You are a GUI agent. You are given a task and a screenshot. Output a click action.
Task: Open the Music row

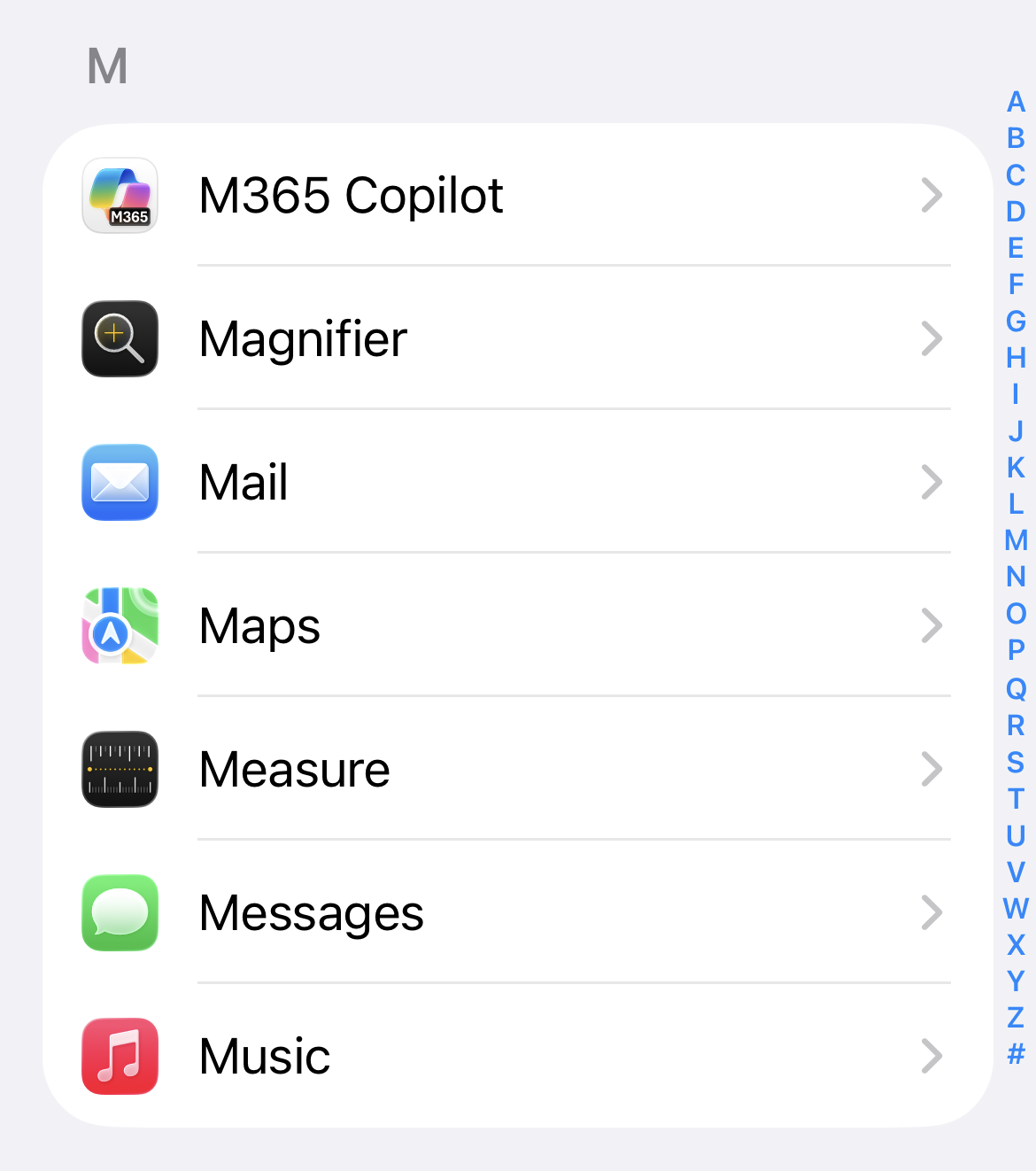click(518, 1056)
